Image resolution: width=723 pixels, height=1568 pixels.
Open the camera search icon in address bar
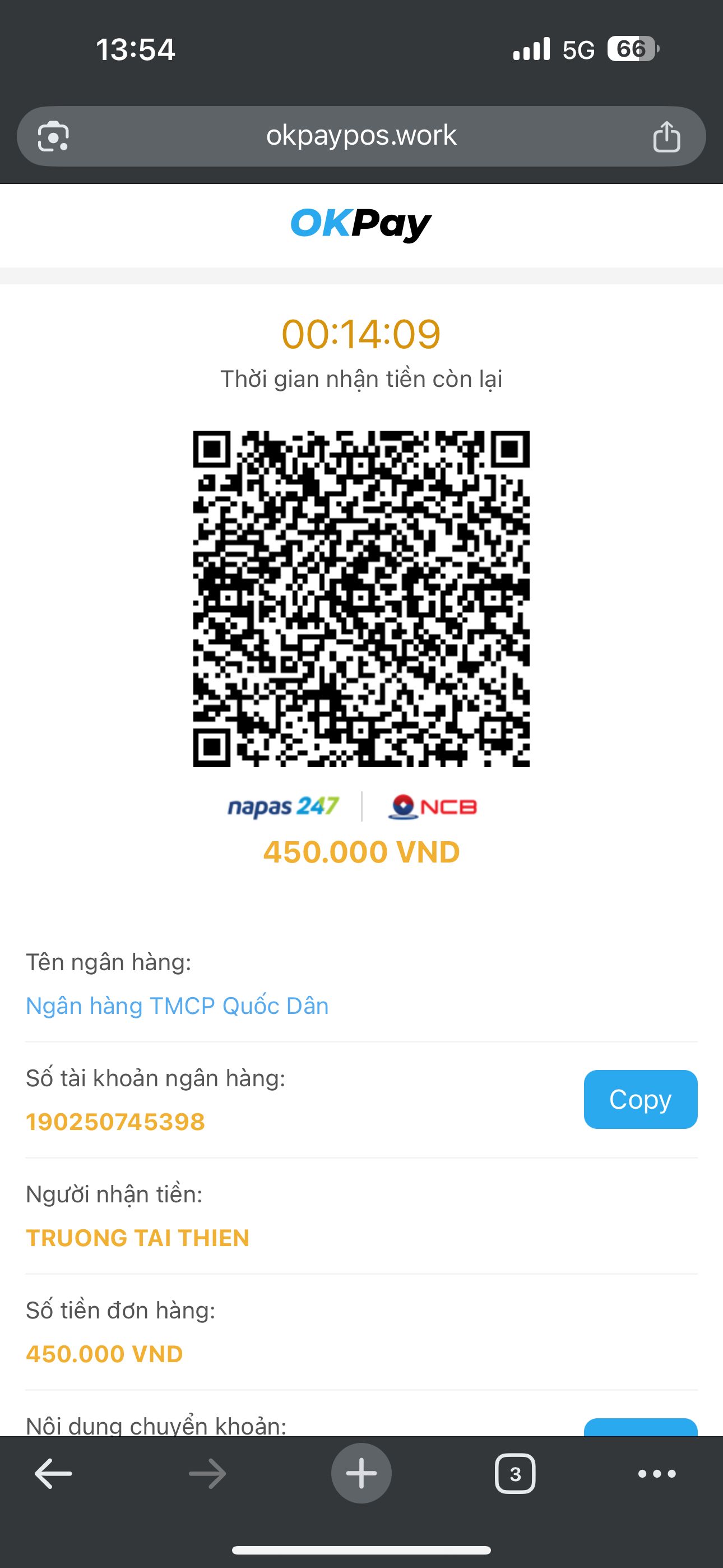tap(55, 135)
